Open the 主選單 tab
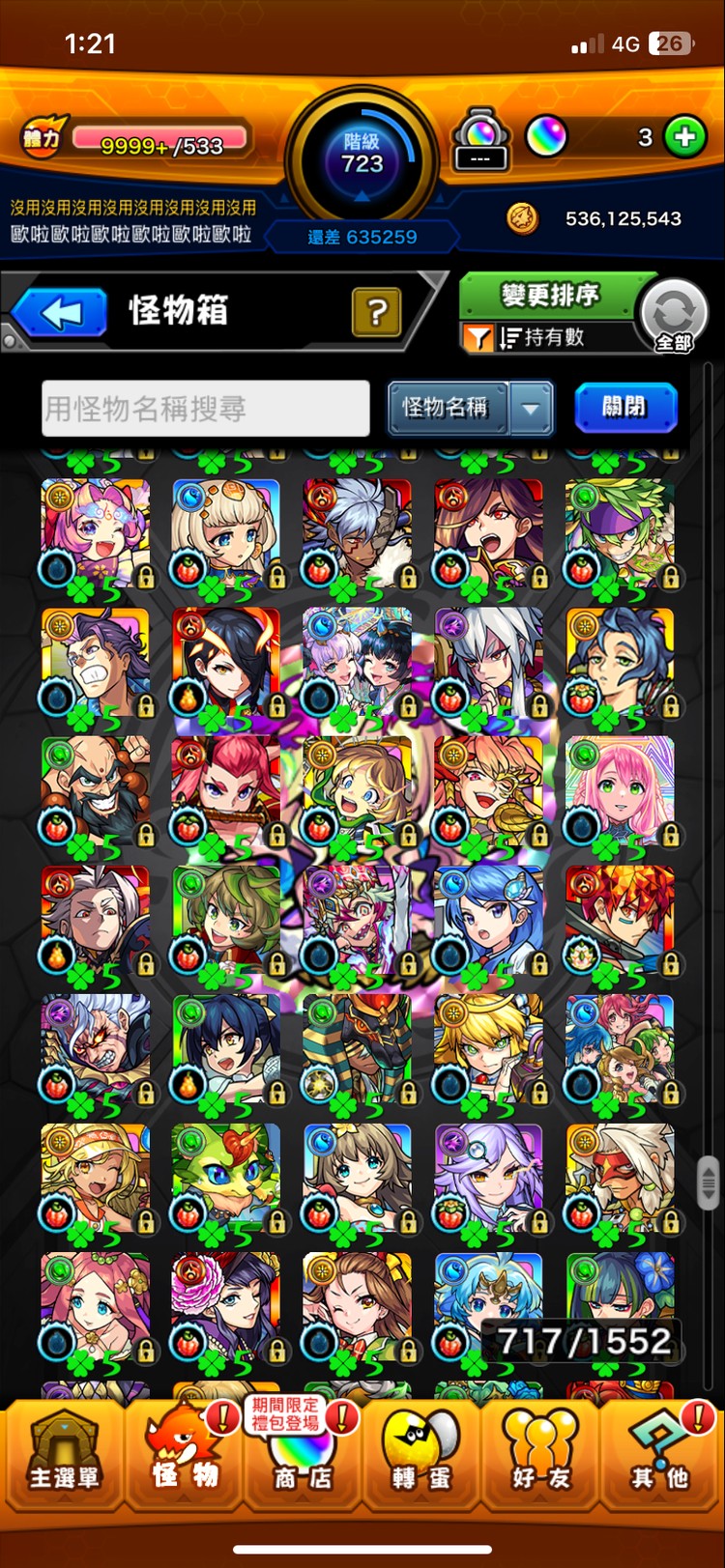Image resolution: width=725 pixels, height=1568 pixels. click(x=64, y=1453)
